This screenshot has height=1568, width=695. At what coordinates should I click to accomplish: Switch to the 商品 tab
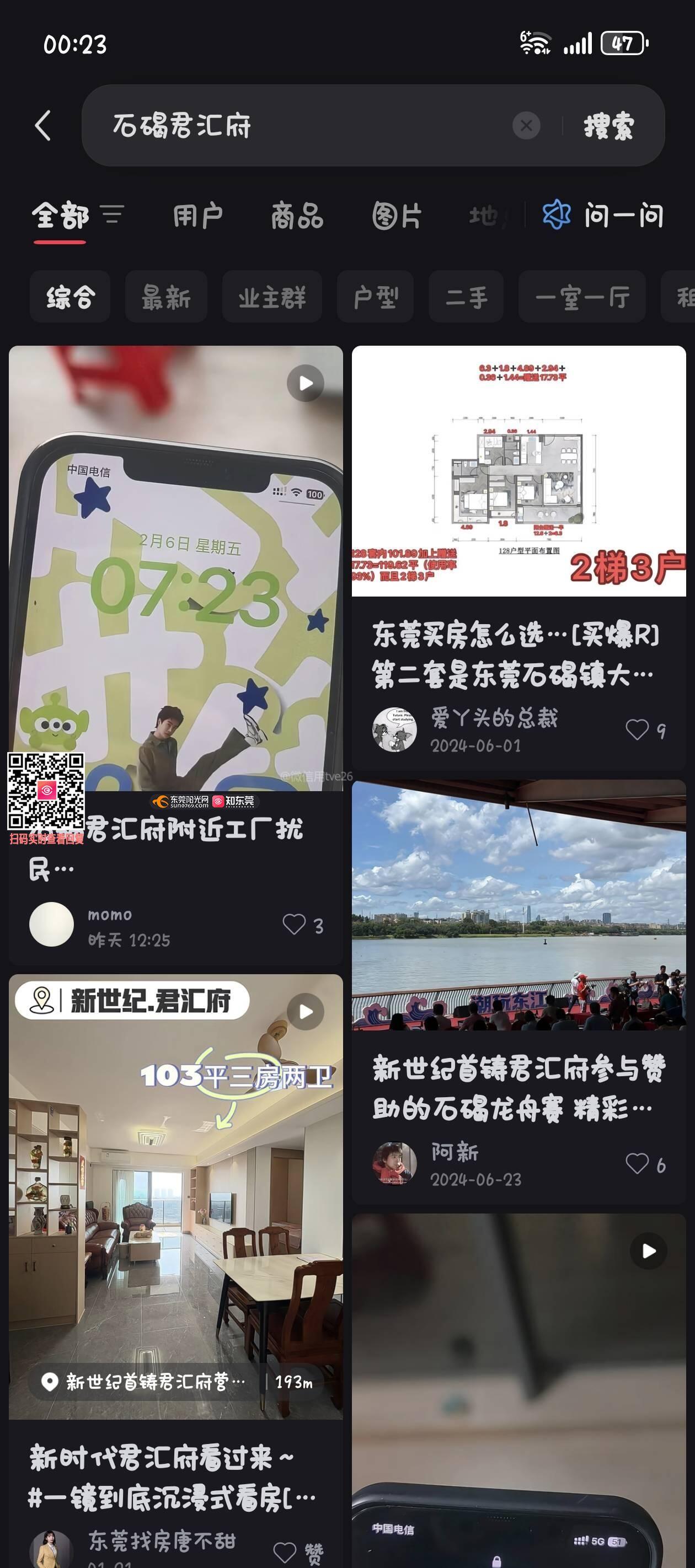[x=297, y=216]
